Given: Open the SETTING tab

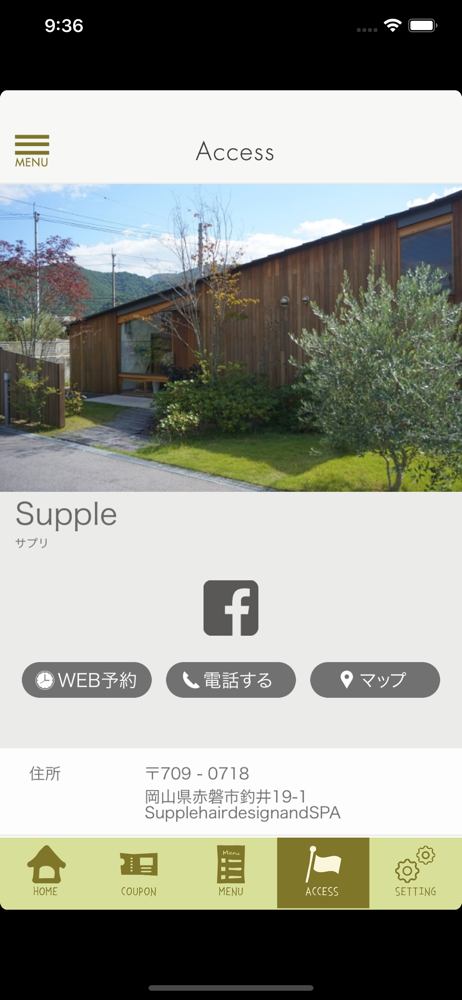Looking at the screenshot, I should 415,872.
